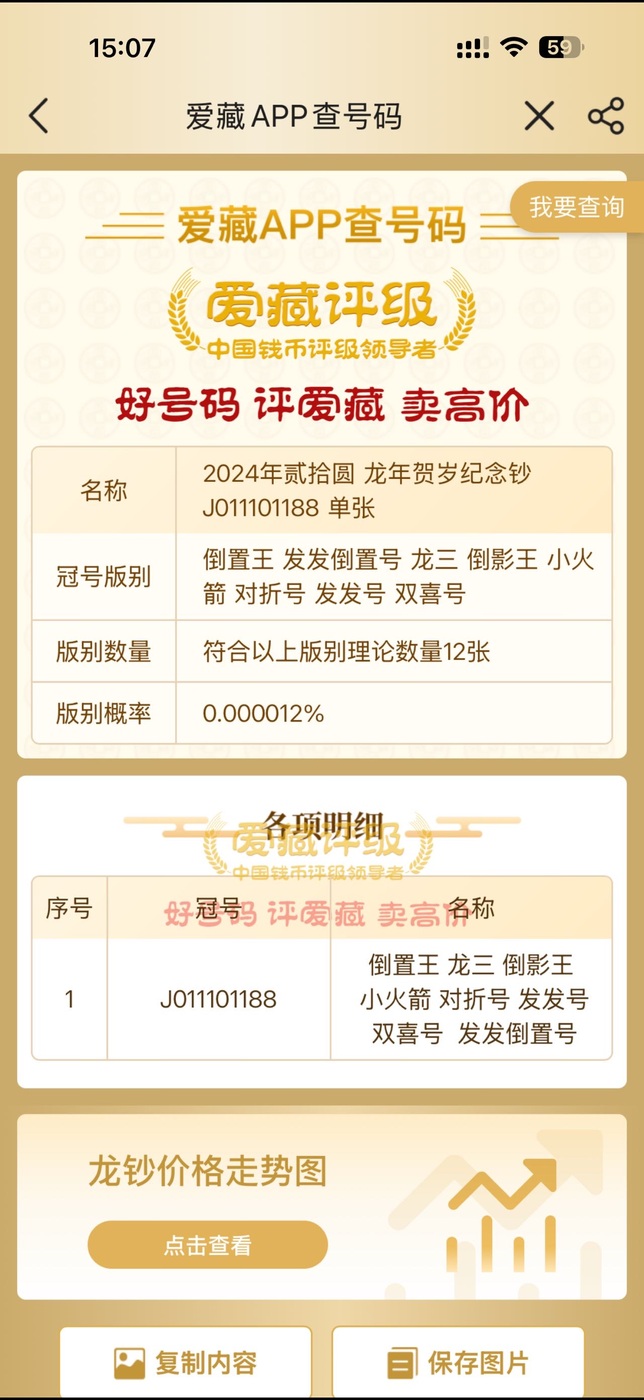This screenshot has width=644, height=1400.
Task: Go back using the back arrow
Action: point(39,116)
